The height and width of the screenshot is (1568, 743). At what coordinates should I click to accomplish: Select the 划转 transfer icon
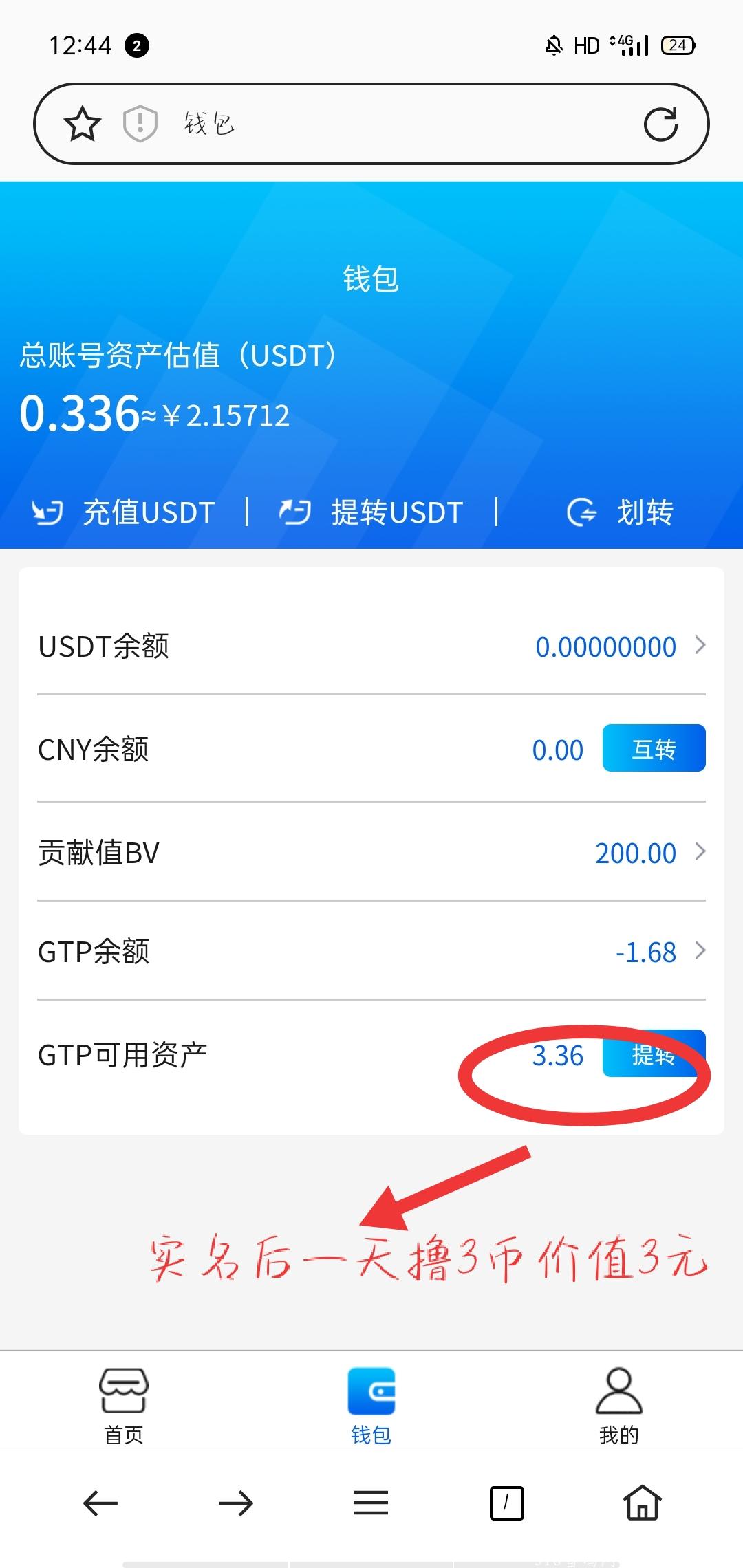581,512
